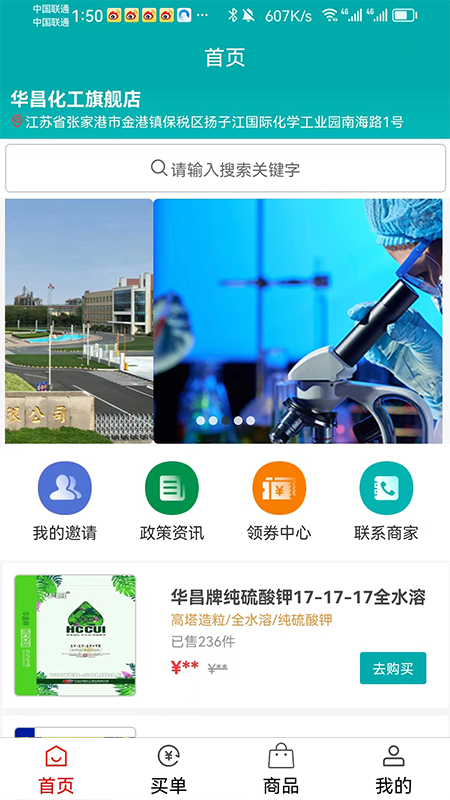
Task: Tap the search keyword input box
Action: pos(225,168)
